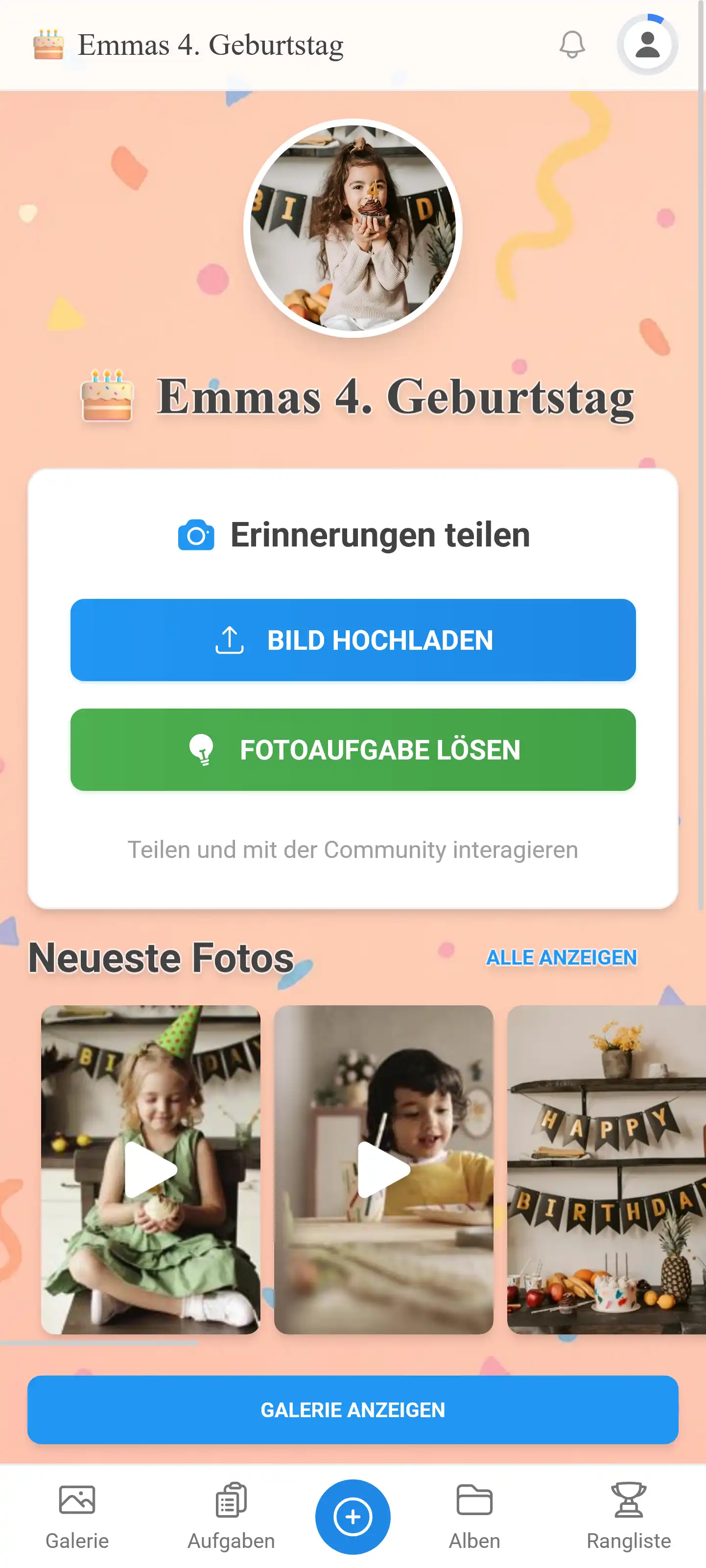Tap the Bild hochladen button
The image size is (706, 1568).
[x=353, y=640]
